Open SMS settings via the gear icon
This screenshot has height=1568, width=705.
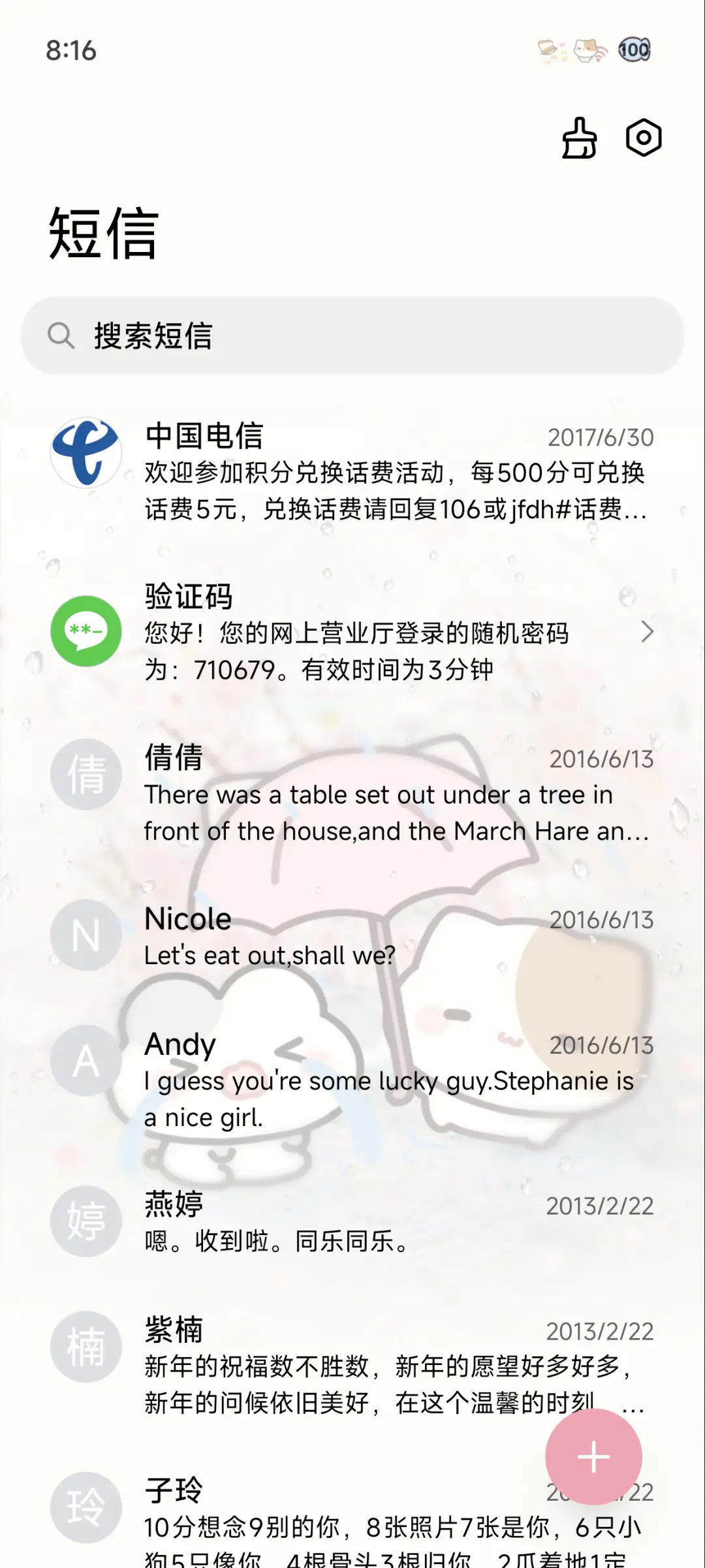[x=644, y=137]
